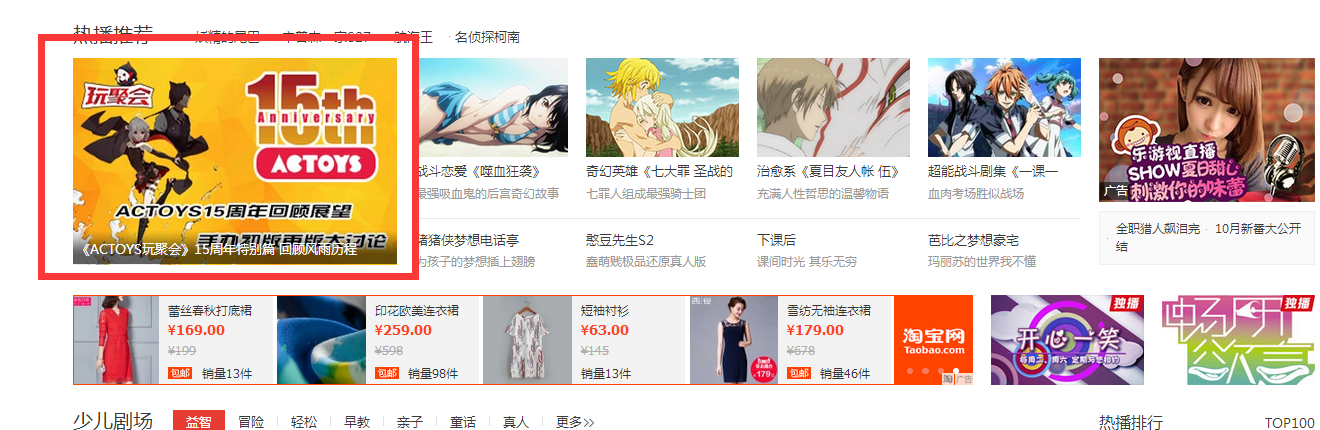Open the 雪纺无袖连衣裙 ¥179.00 product
The image size is (1320, 430).
(x=792, y=339)
